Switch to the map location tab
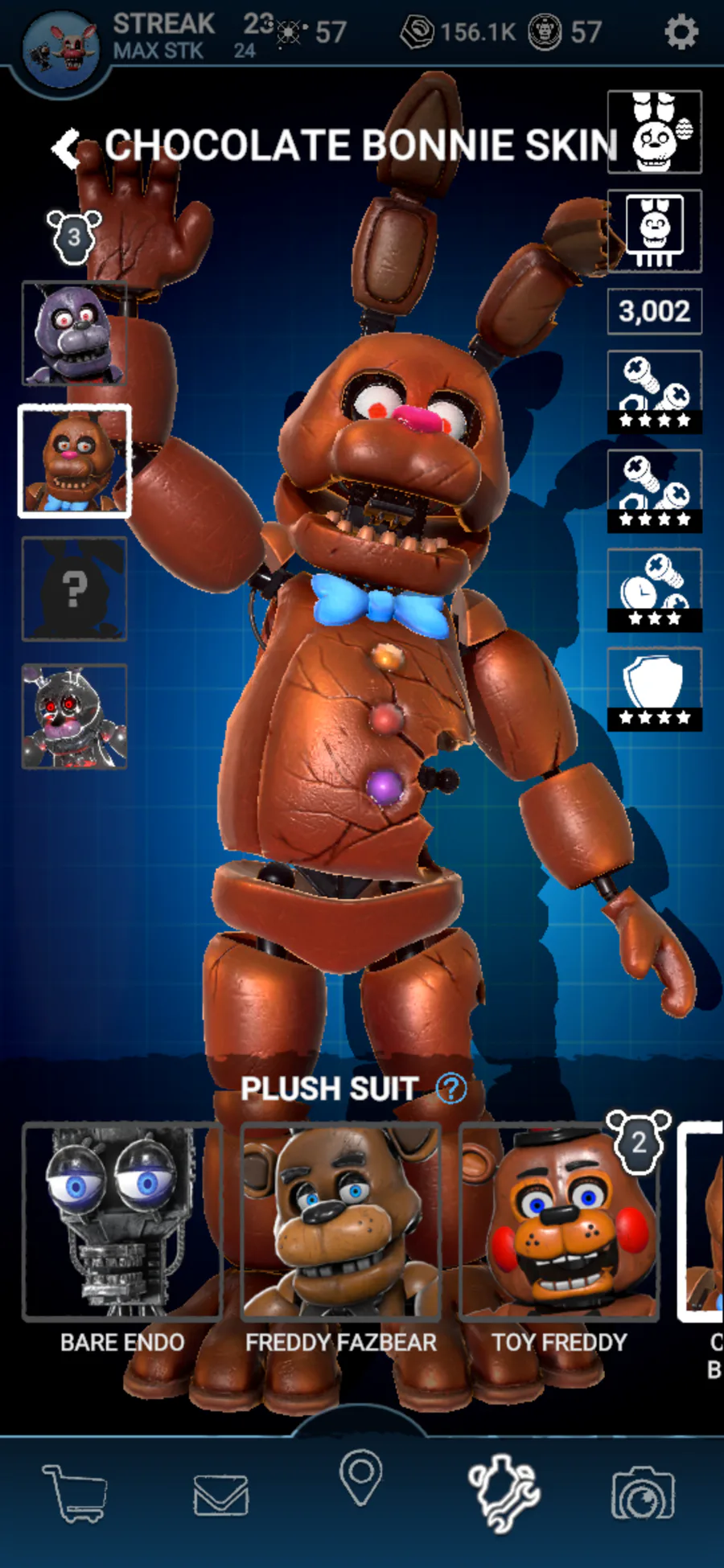The image size is (724, 1568). (360, 1478)
